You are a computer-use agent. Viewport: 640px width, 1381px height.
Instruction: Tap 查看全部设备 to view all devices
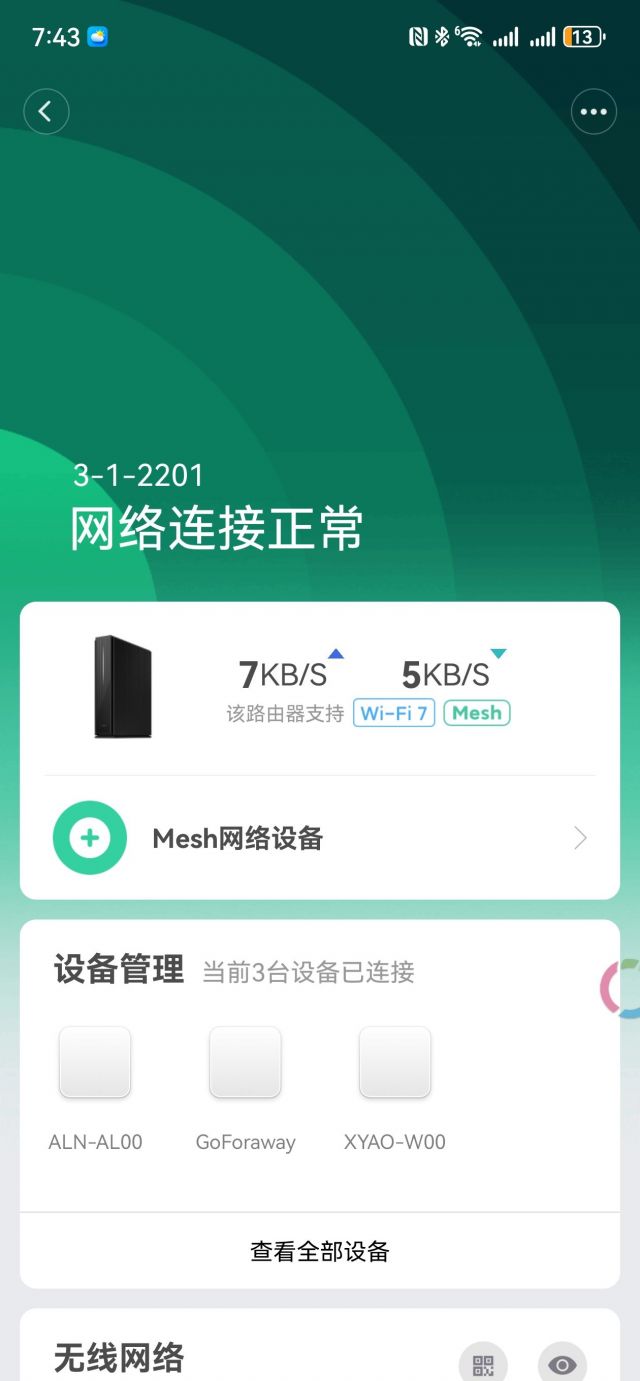320,1251
